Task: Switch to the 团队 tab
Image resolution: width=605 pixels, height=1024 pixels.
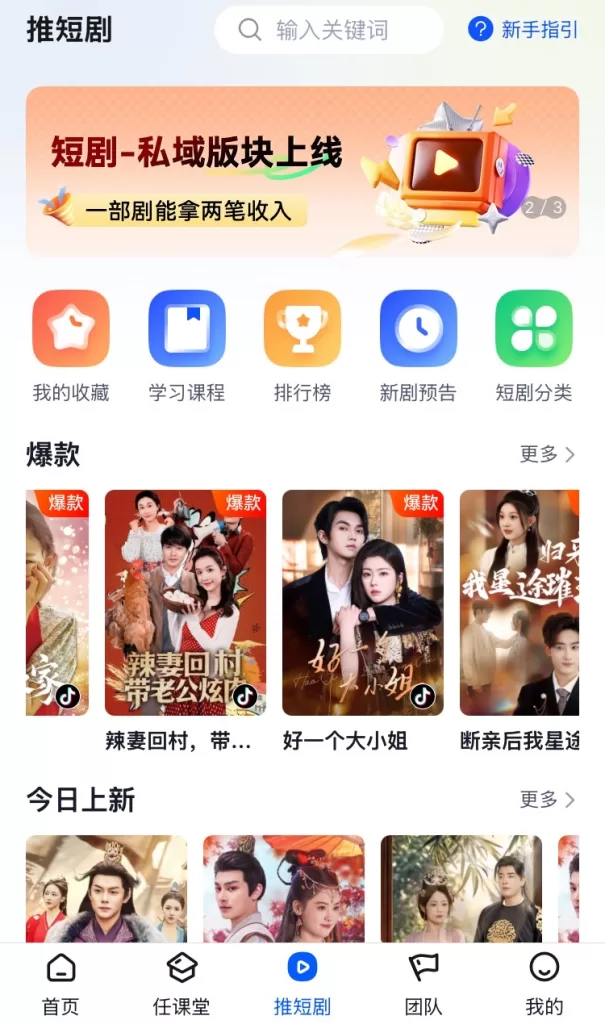Action: point(423,984)
